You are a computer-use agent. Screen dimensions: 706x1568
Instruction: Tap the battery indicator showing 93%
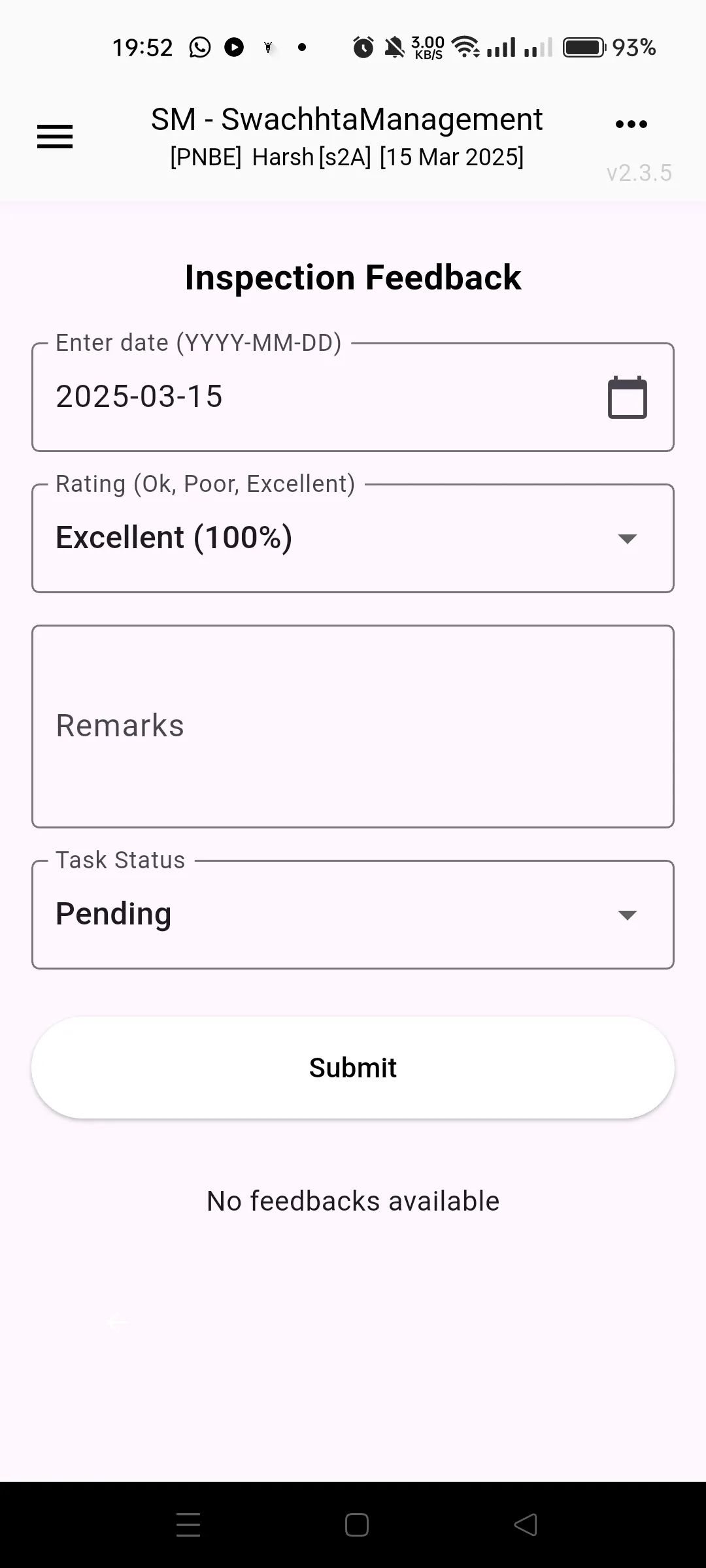(x=585, y=46)
